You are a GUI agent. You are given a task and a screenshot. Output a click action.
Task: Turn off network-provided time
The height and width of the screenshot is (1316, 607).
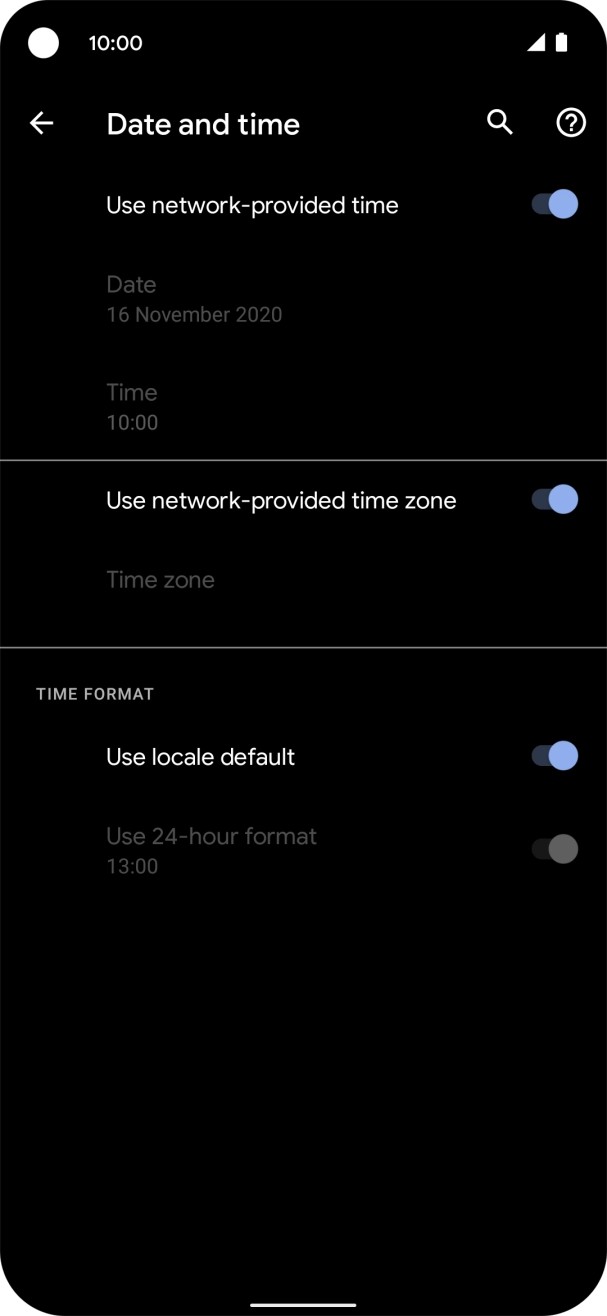click(555, 205)
